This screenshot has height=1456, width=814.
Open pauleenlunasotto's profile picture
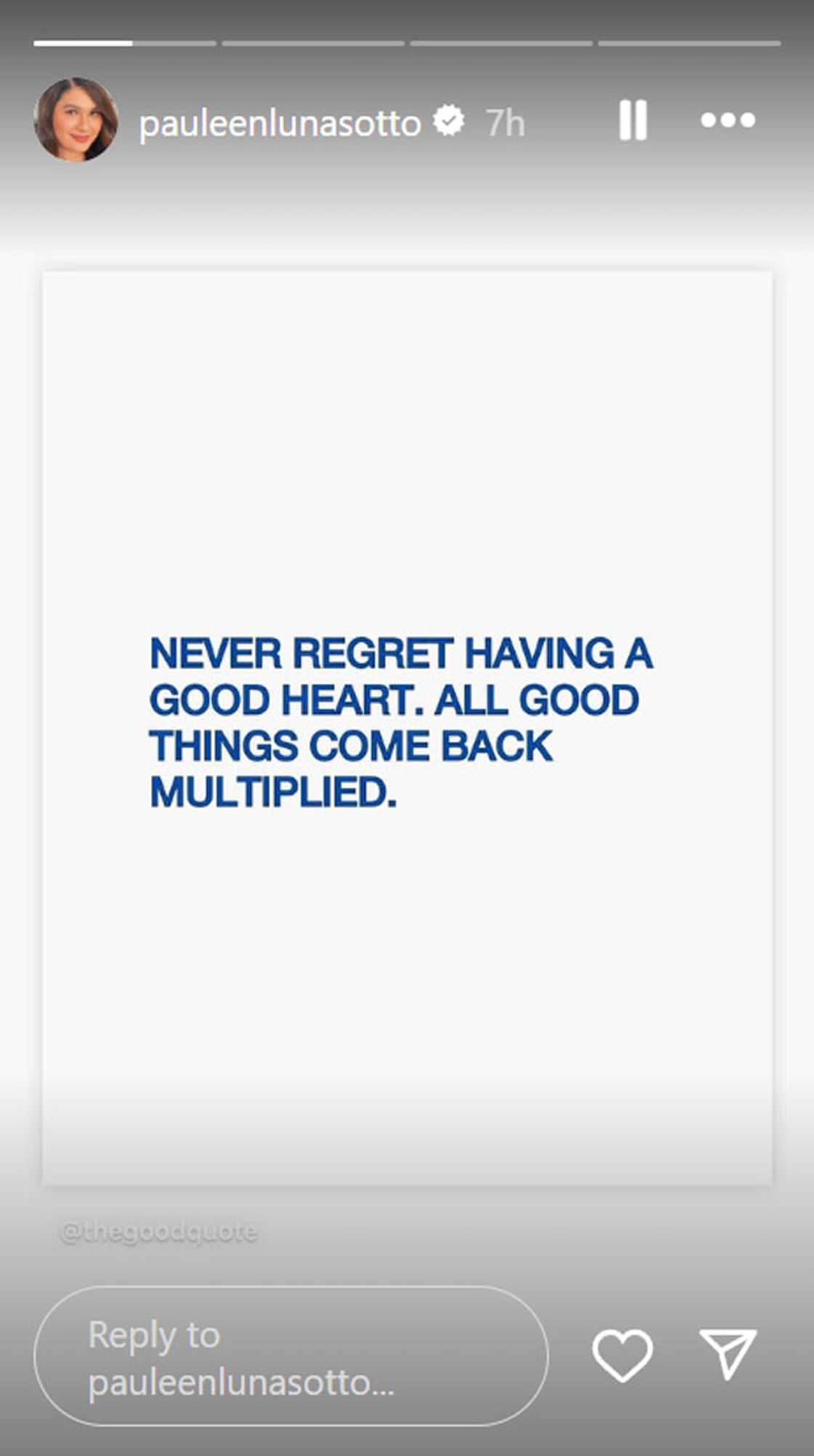pos(76,120)
